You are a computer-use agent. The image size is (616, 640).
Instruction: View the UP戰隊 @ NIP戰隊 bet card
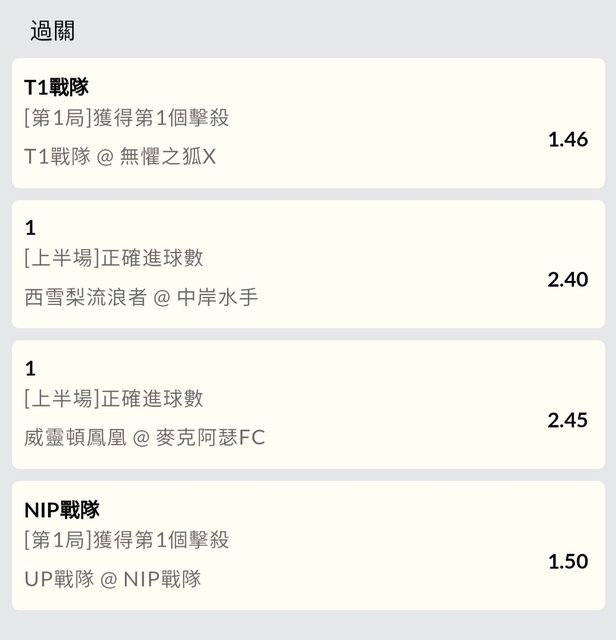coord(308,545)
